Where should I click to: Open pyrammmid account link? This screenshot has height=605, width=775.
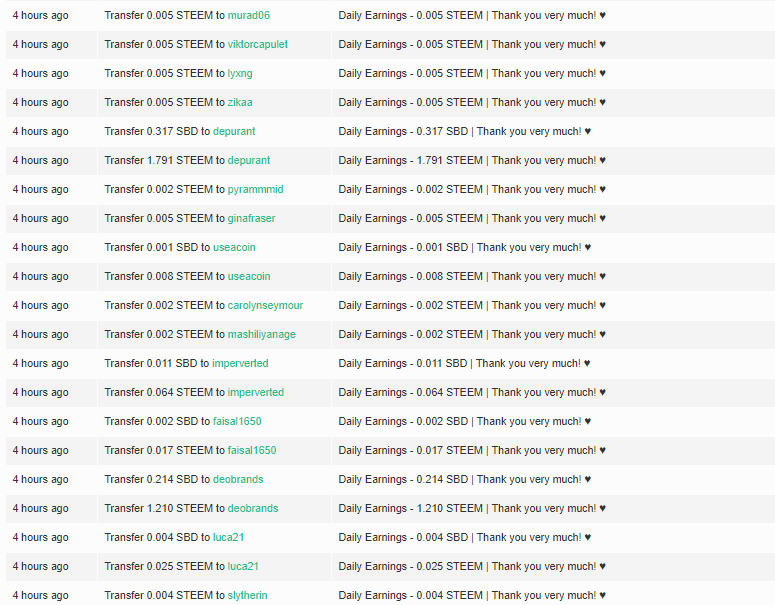tap(256, 189)
